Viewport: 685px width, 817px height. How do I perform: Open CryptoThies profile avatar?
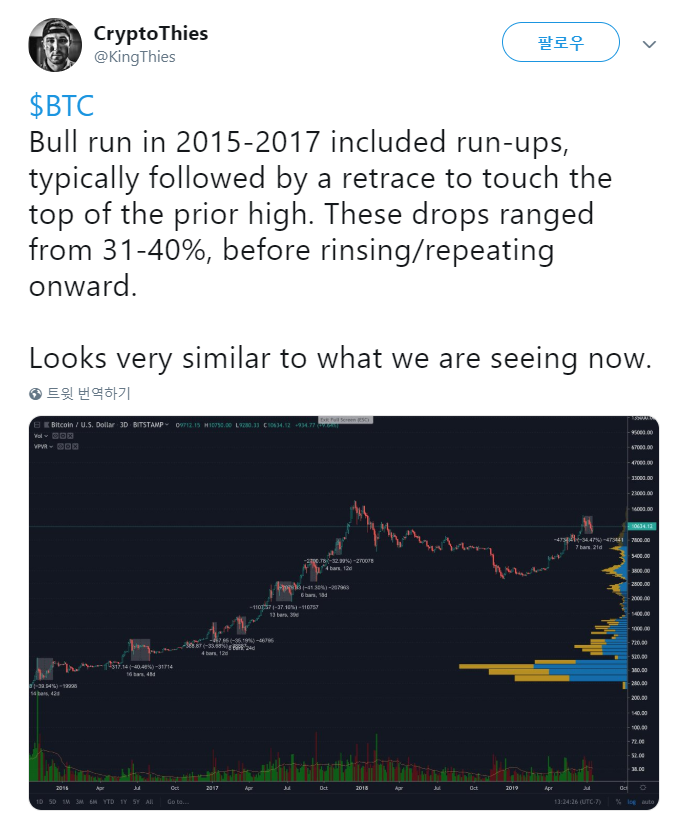click(55, 44)
